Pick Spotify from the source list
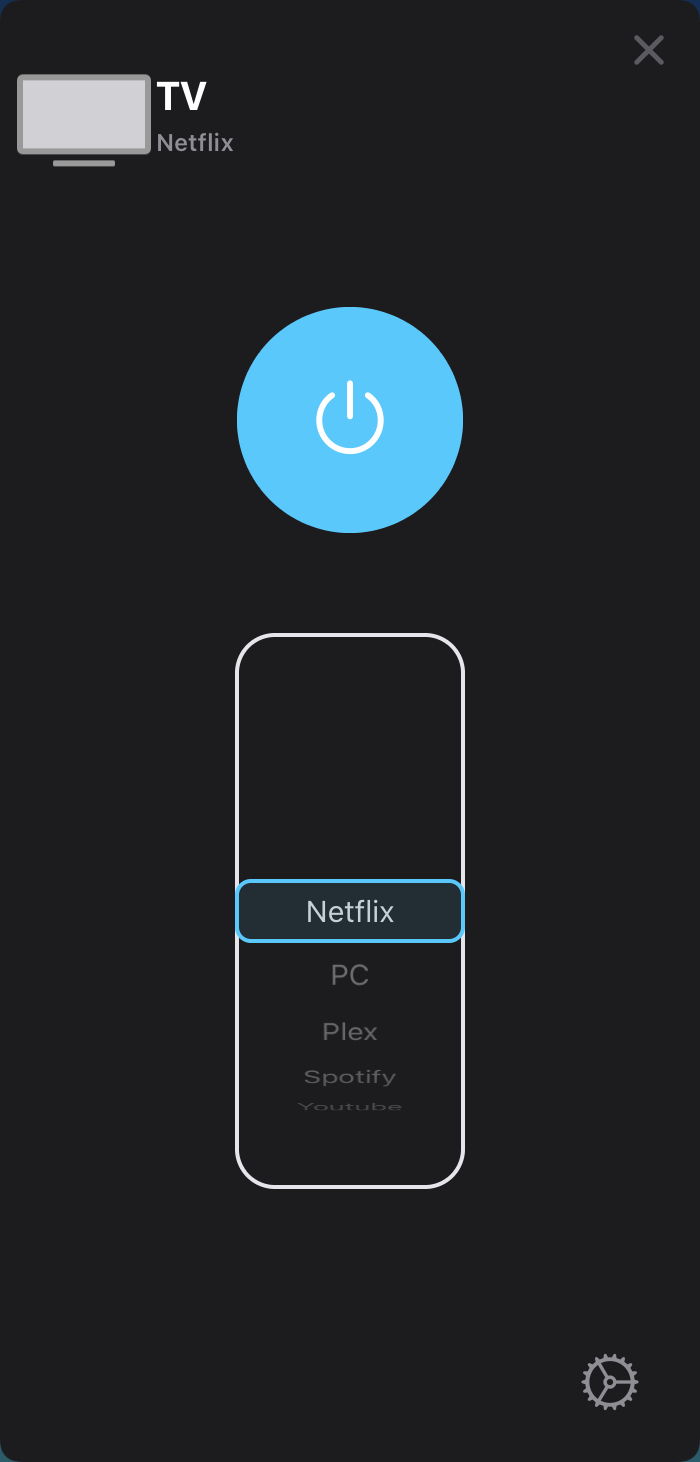Screen dimensions: 700x1462 tap(350, 1077)
